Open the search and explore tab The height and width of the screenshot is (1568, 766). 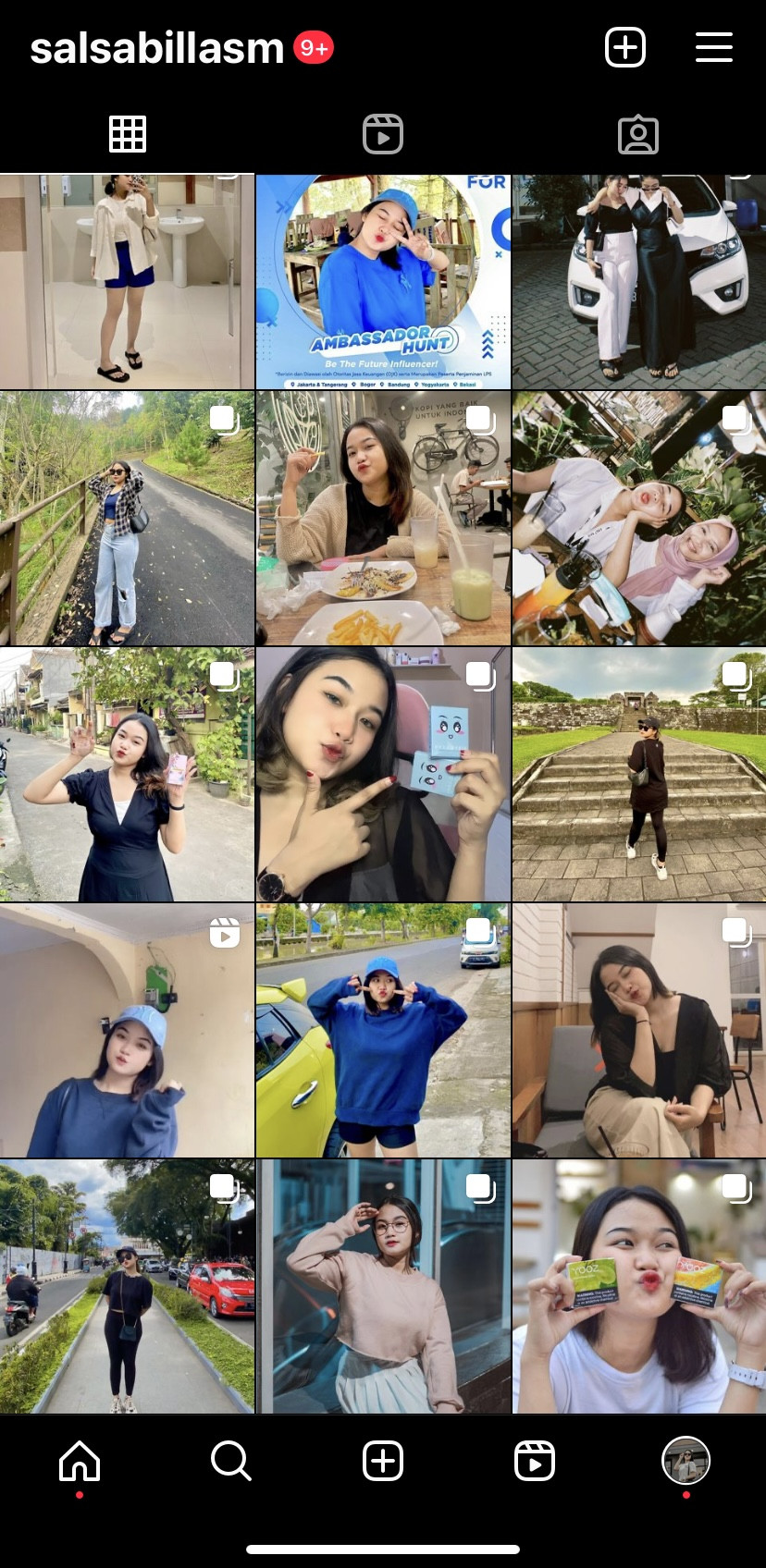point(231,1462)
